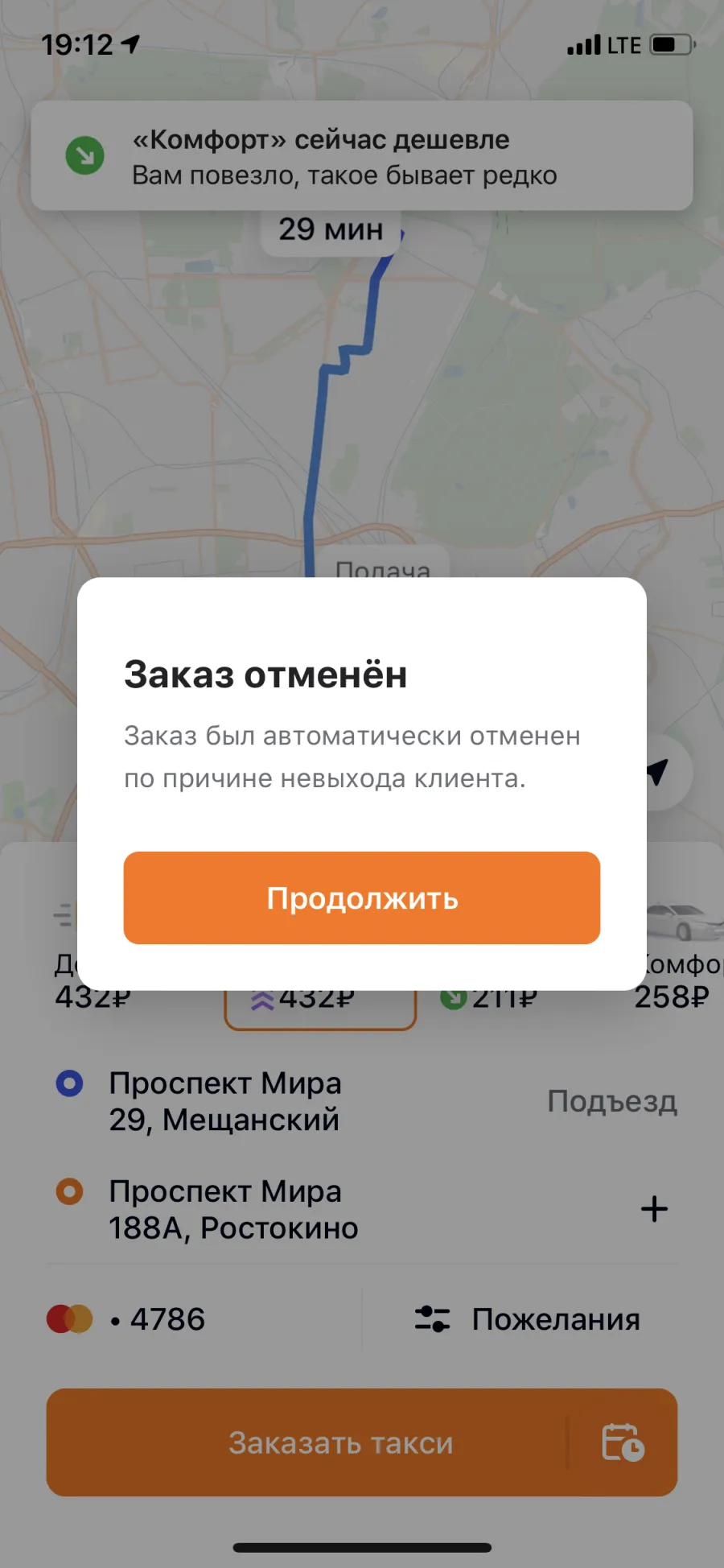This screenshot has width=724, height=1568.
Task: Specify the Подъезд entrance number
Action: (612, 1101)
